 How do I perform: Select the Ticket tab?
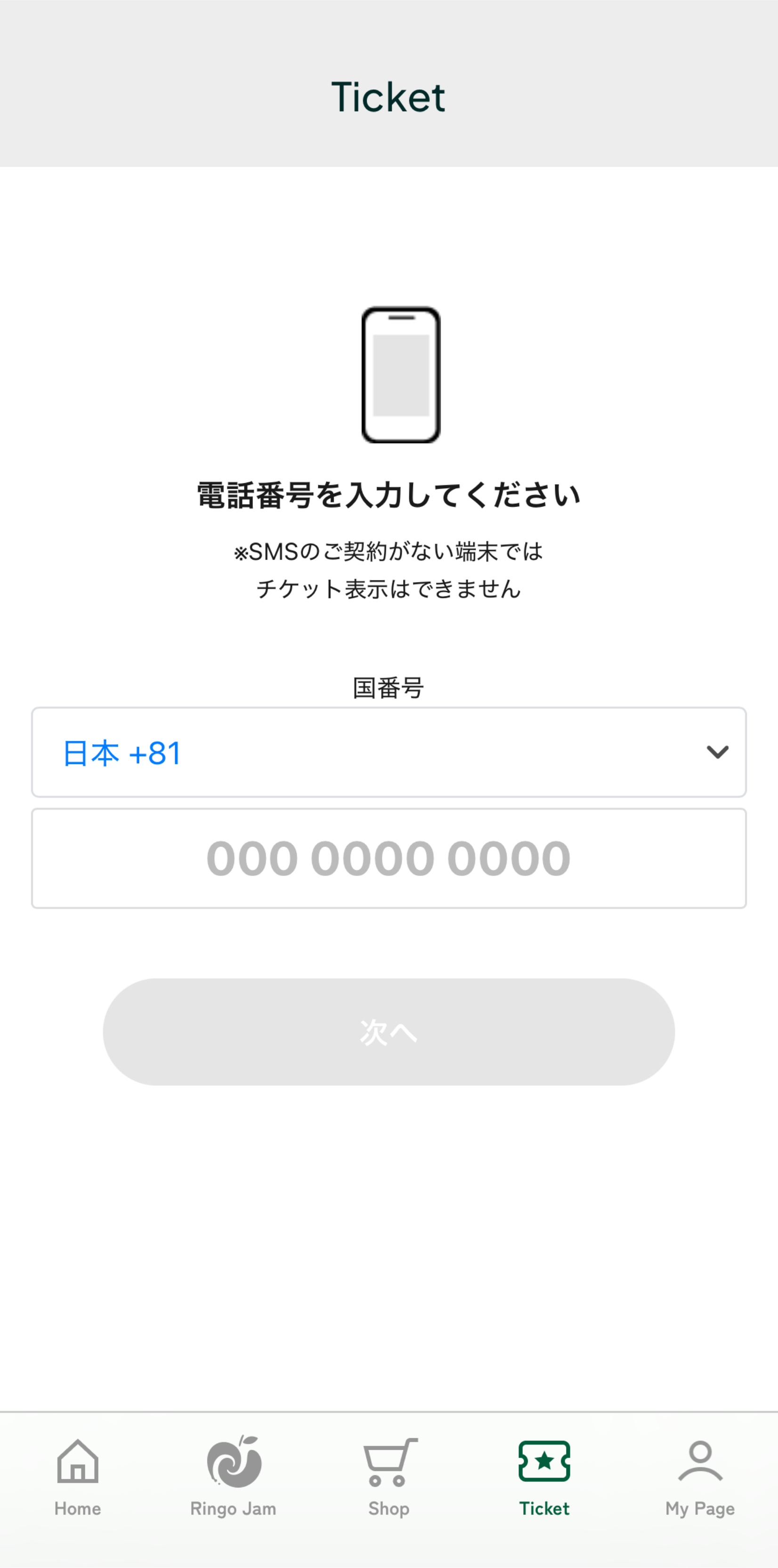point(544,1477)
